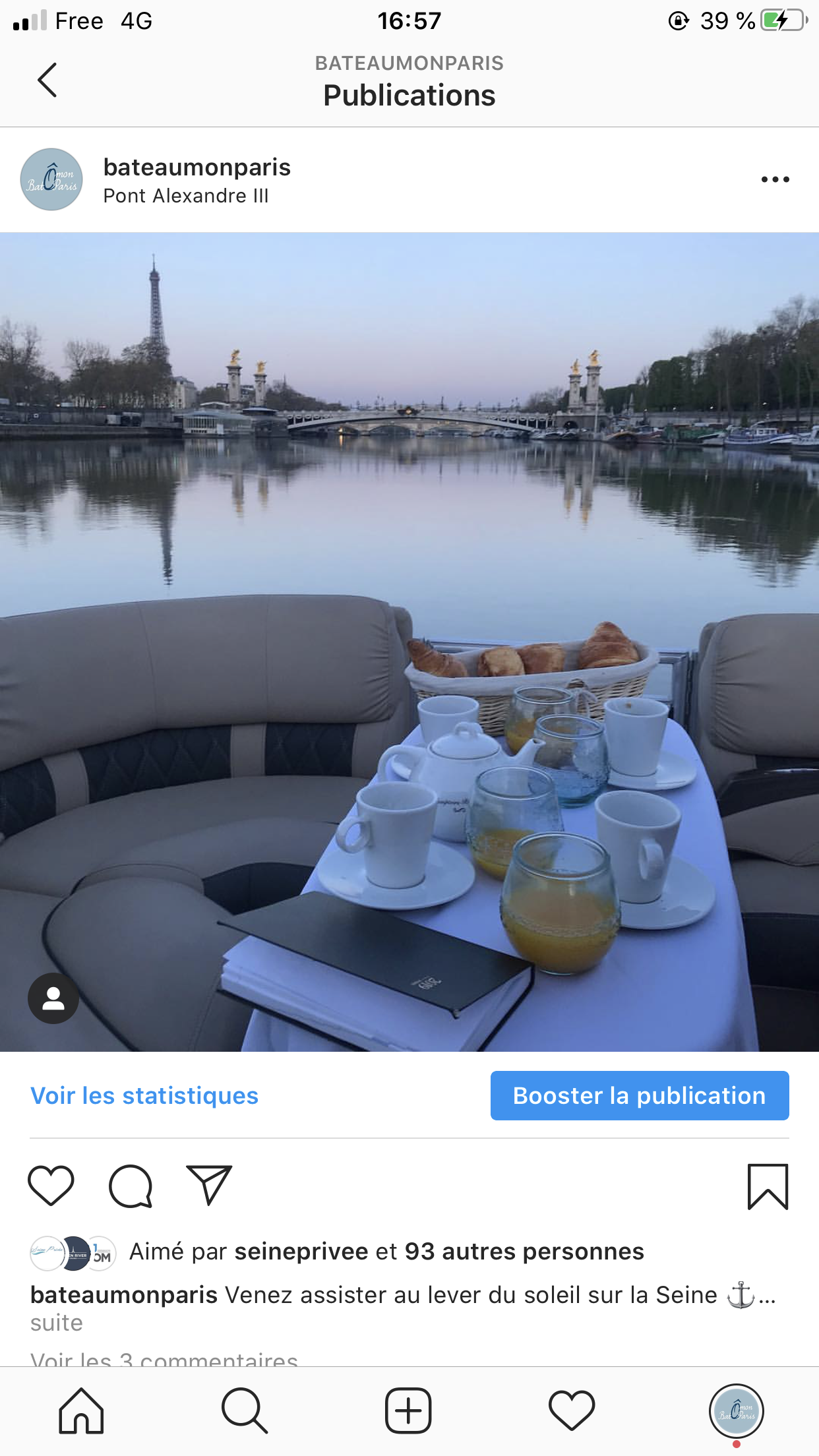This screenshot has width=819, height=1456.
Task: Tap Booster la publication
Action: coord(640,1095)
